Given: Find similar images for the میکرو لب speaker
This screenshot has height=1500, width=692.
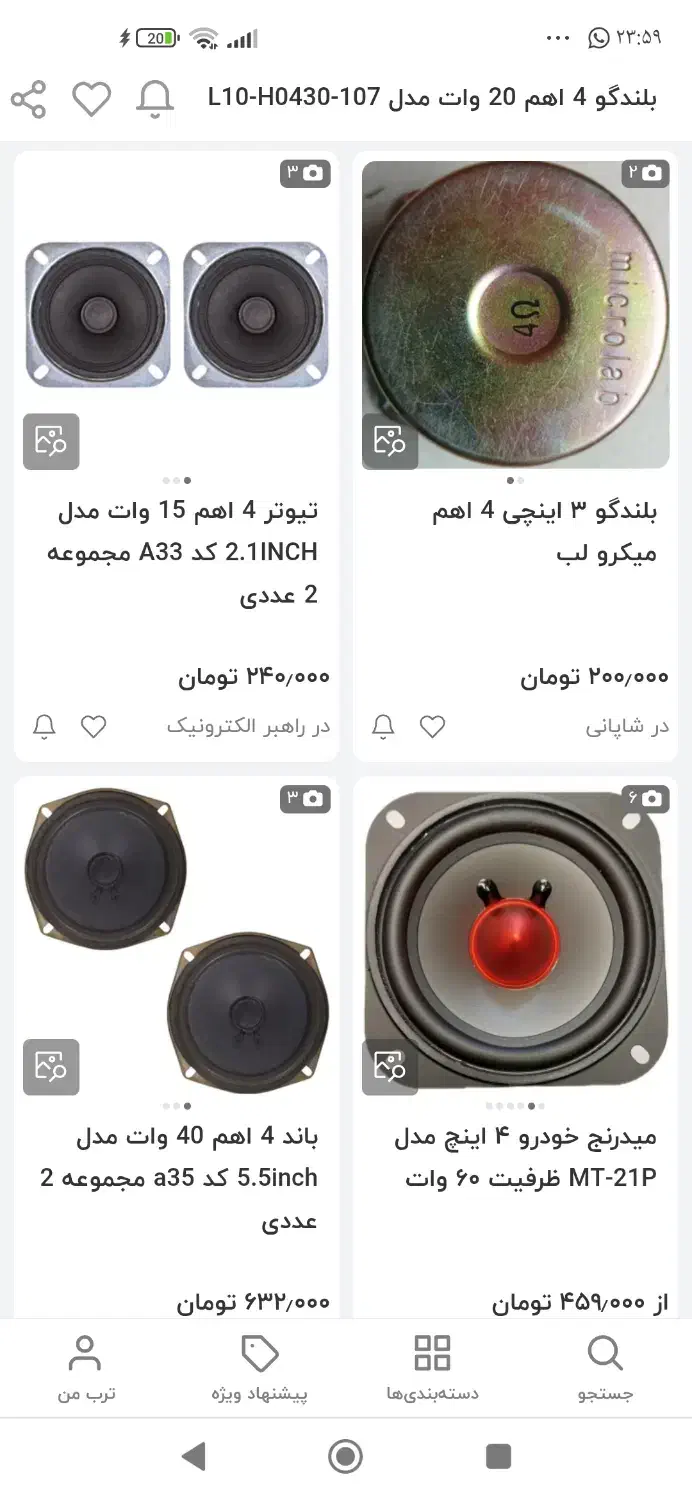Looking at the screenshot, I should [390, 441].
